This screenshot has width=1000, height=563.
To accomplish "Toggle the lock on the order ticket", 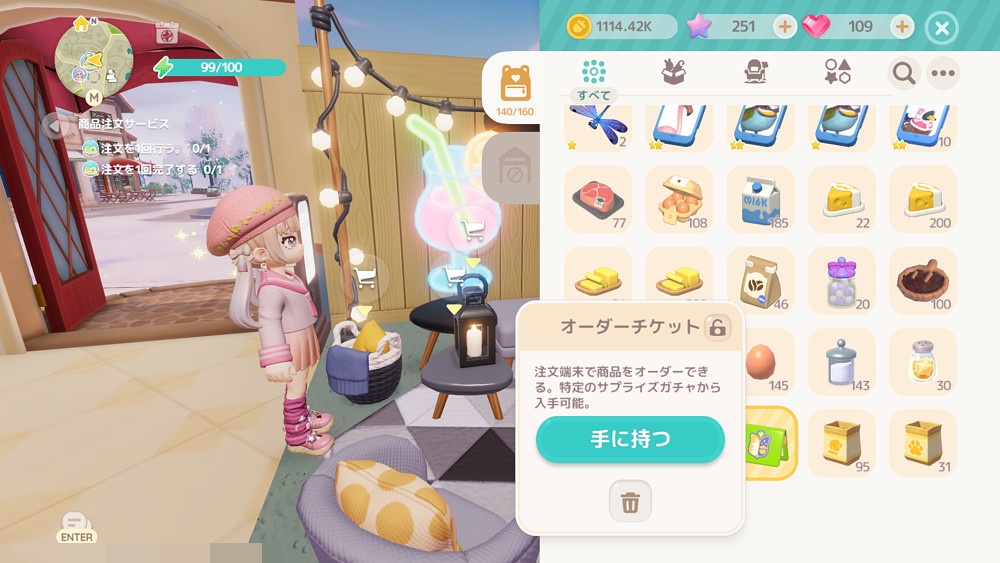I will [717, 327].
